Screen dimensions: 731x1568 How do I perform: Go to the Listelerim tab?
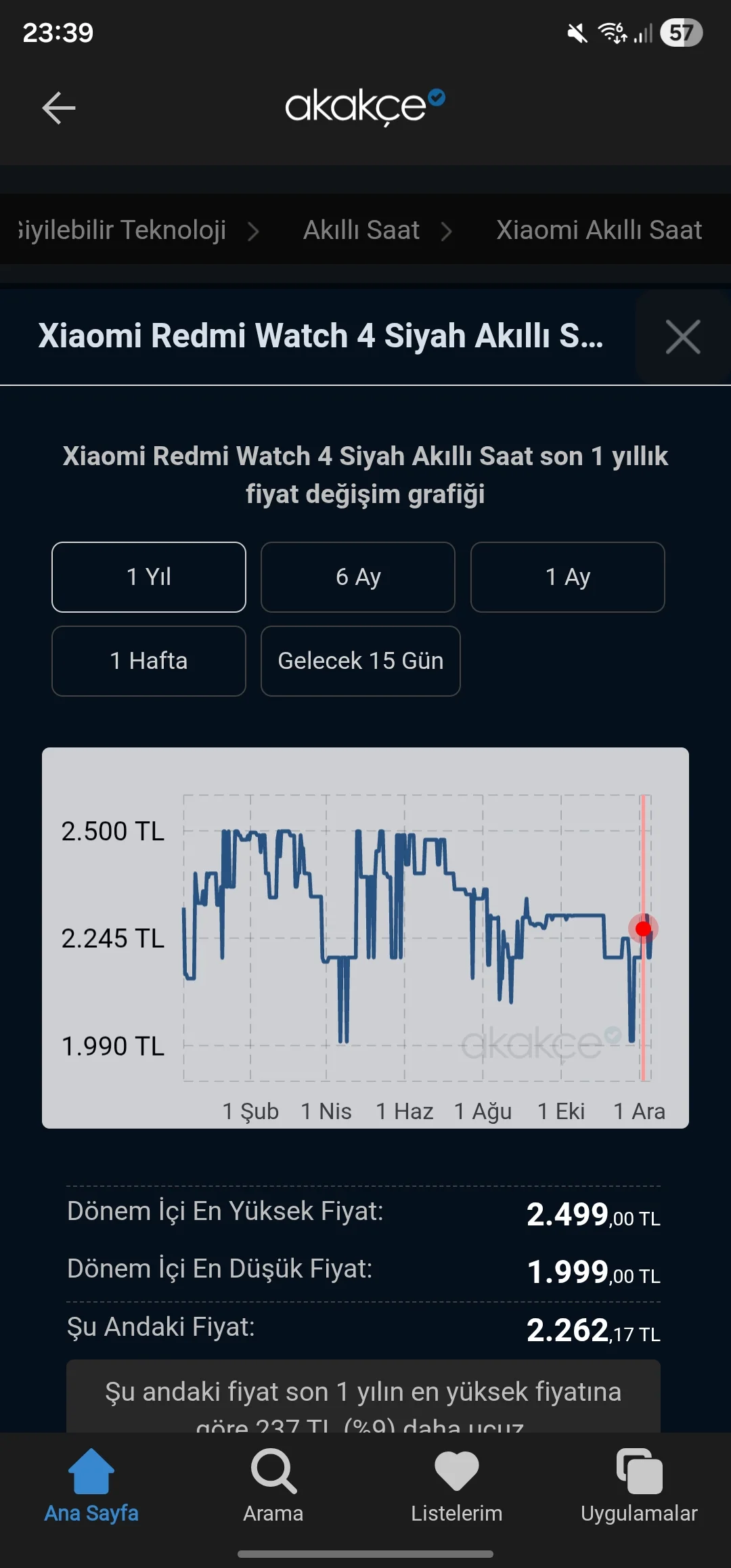click(457, 1484)
